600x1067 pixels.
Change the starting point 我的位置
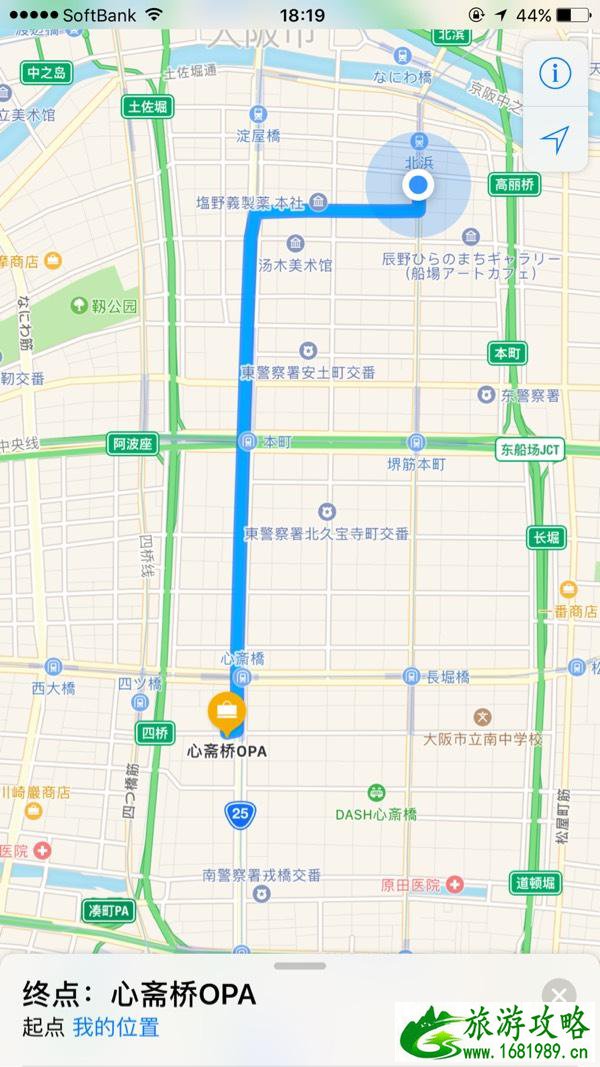(115, 1027)
